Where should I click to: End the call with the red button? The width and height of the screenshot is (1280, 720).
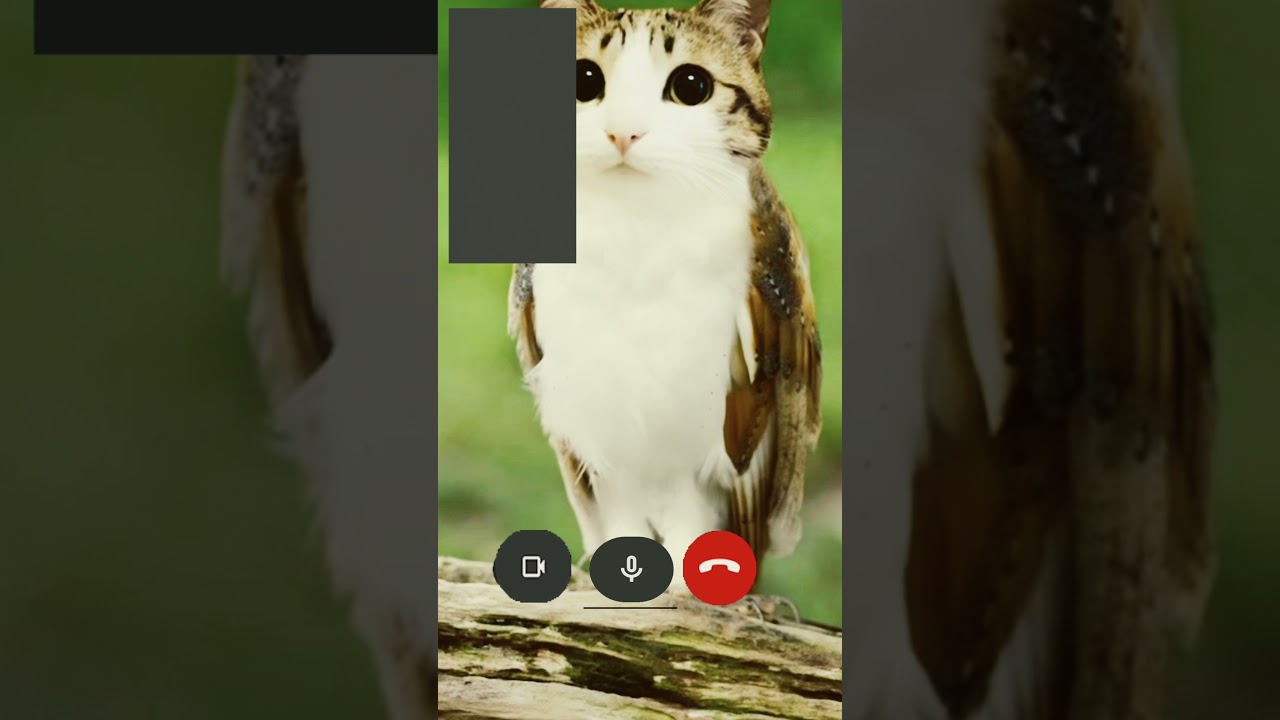point(719,567)
